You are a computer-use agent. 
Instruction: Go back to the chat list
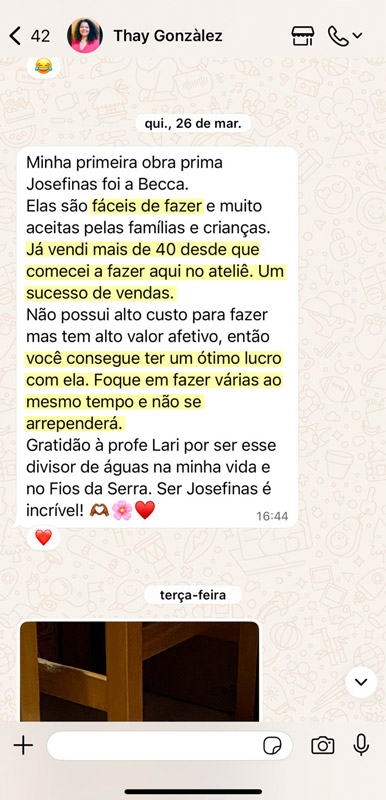30,36
